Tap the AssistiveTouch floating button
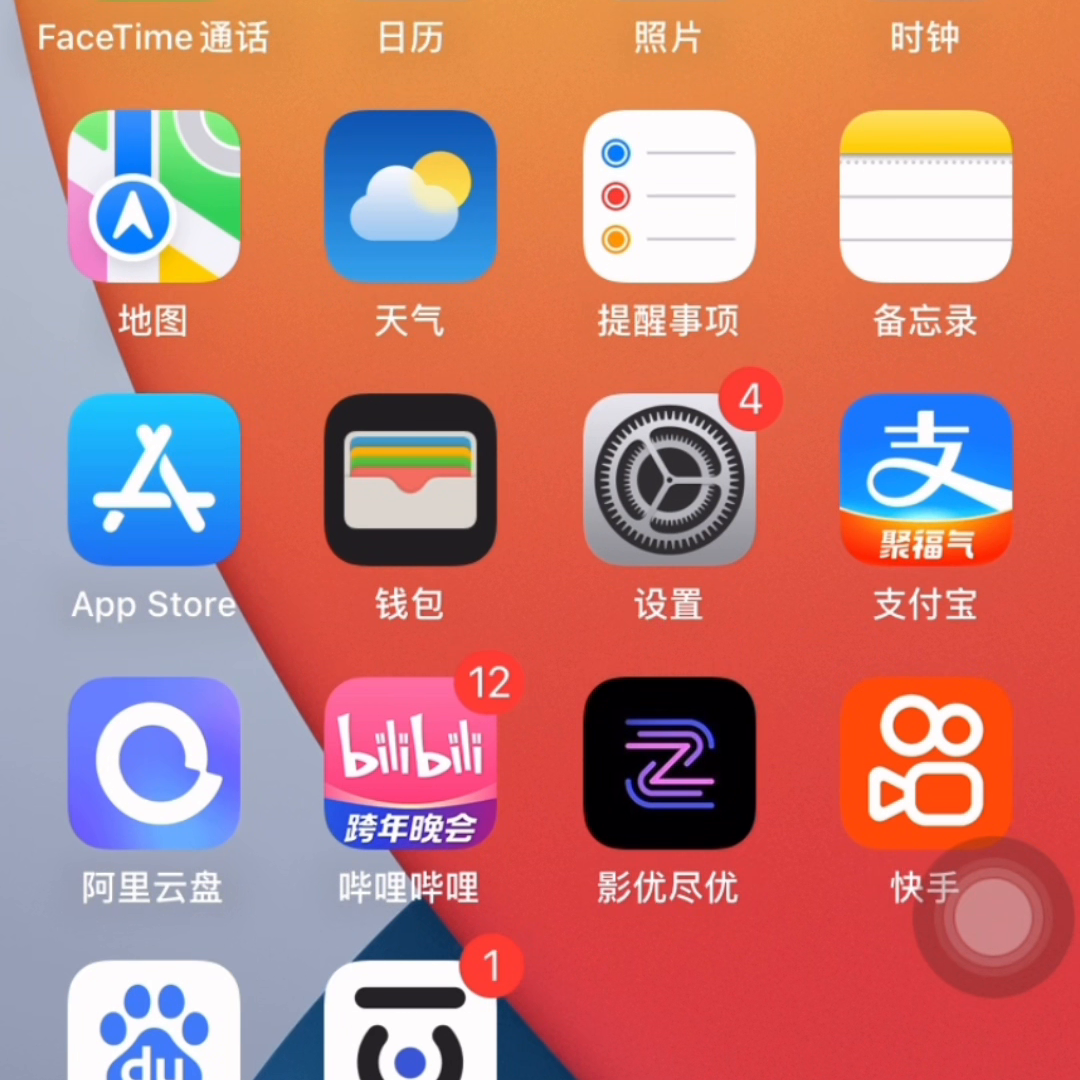Viewport: 1080px width, 1080px height. coord(992,917)
